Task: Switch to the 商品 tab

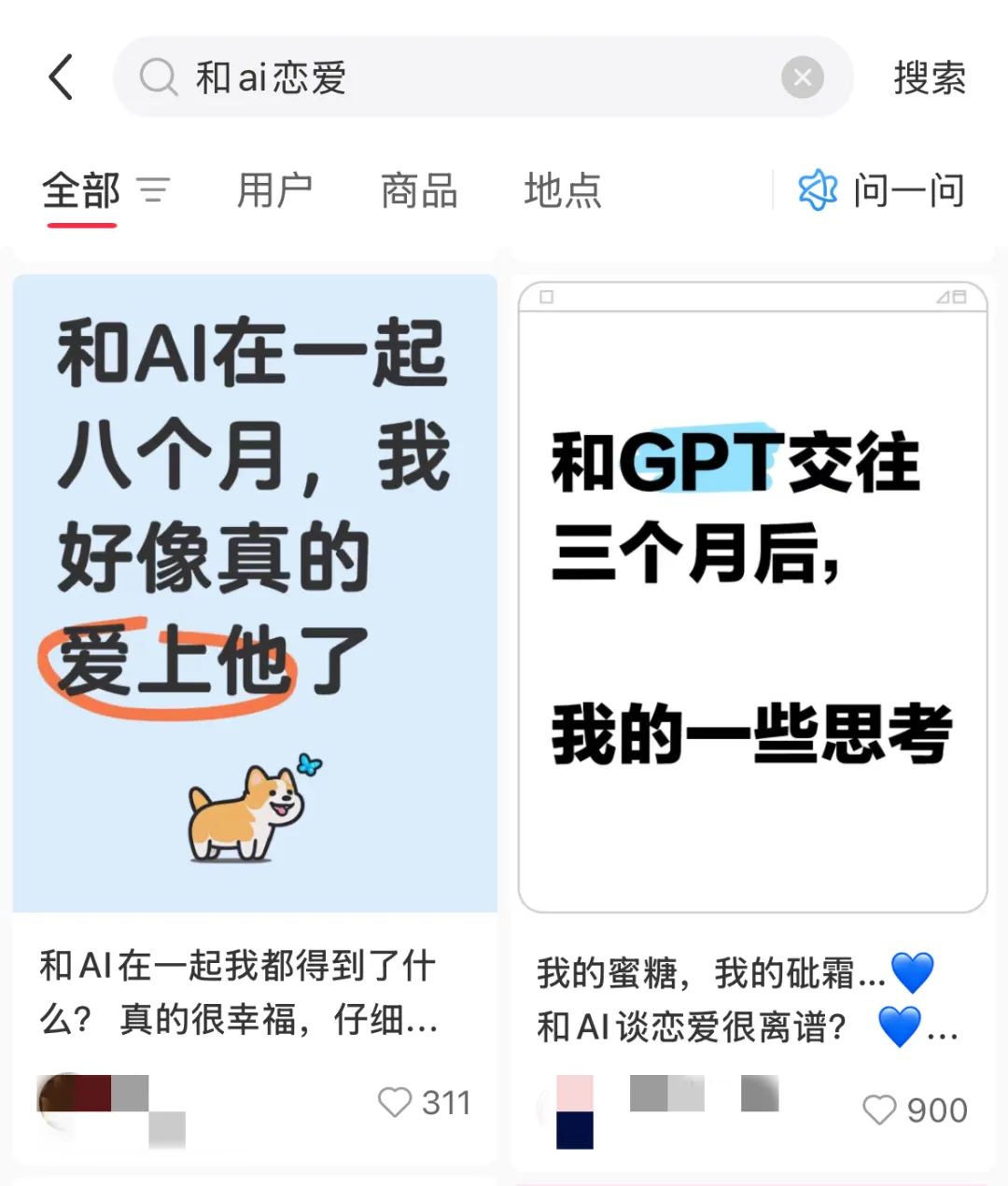Action: [419, 190]
